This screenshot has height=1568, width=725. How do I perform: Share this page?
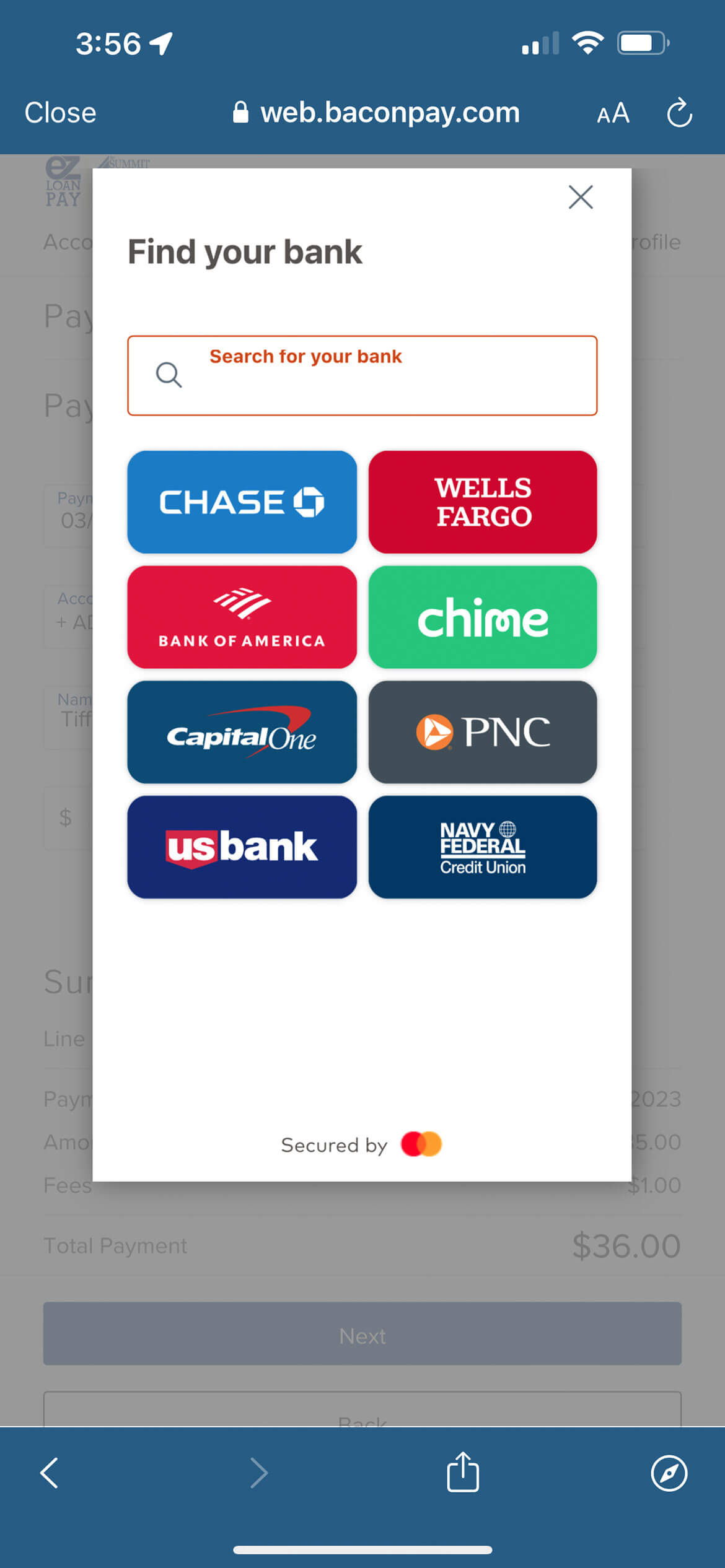tap(463, 1472)
